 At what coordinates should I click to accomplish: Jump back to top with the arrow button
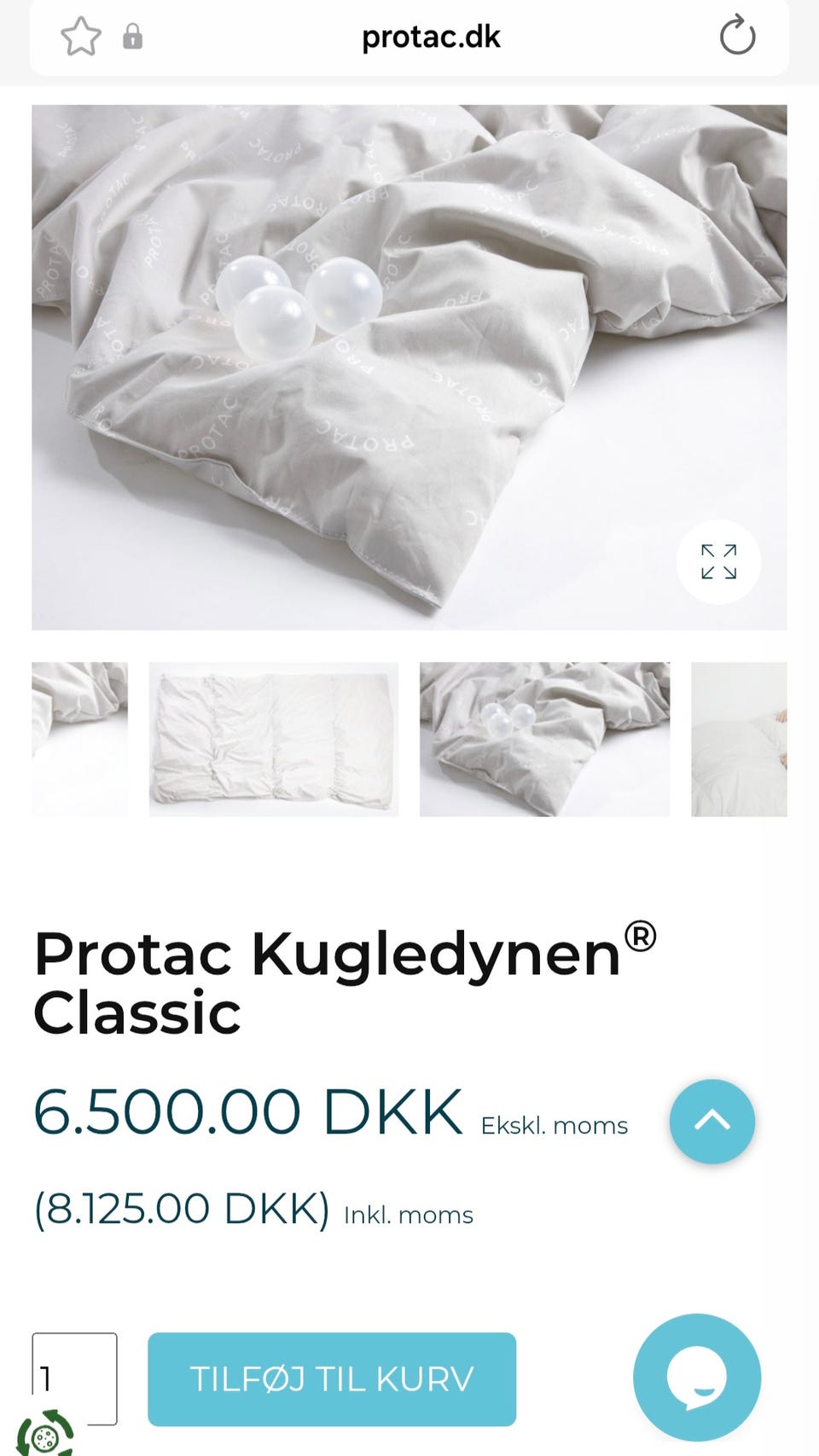tap(712, 1121)
